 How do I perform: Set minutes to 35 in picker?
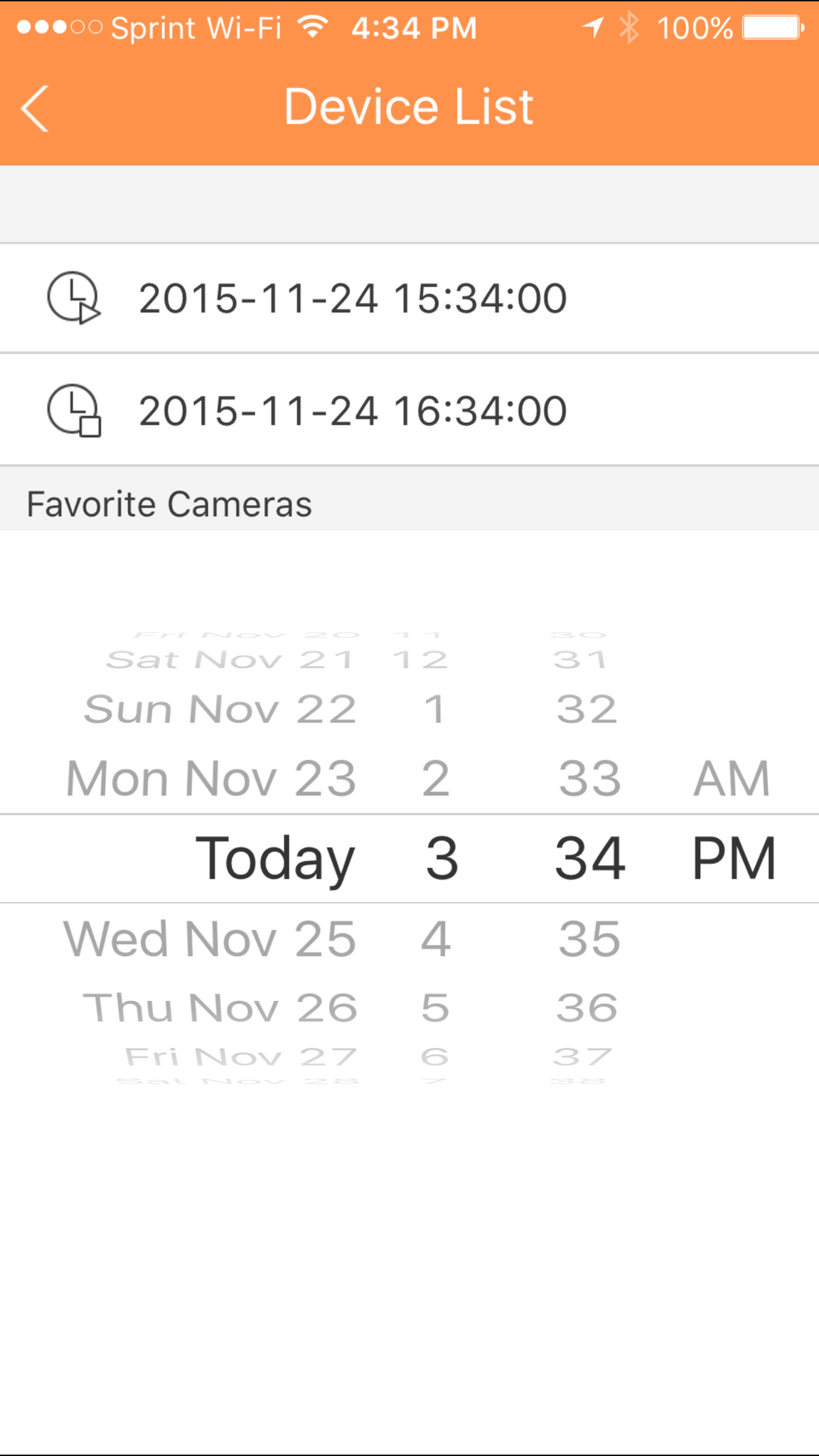[589, 938]
